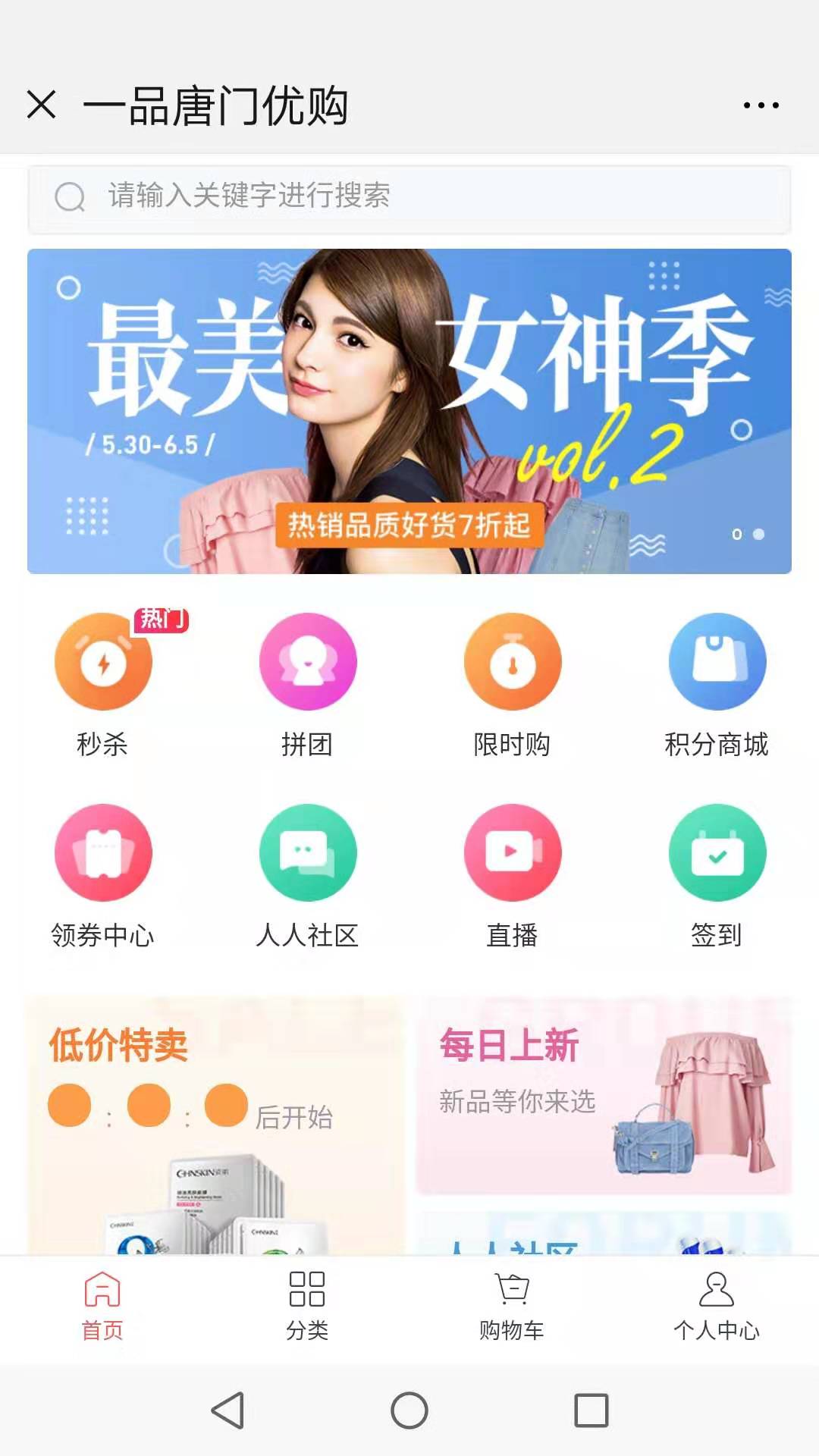
Task: Tap the keyword search field
Action: 409,197
